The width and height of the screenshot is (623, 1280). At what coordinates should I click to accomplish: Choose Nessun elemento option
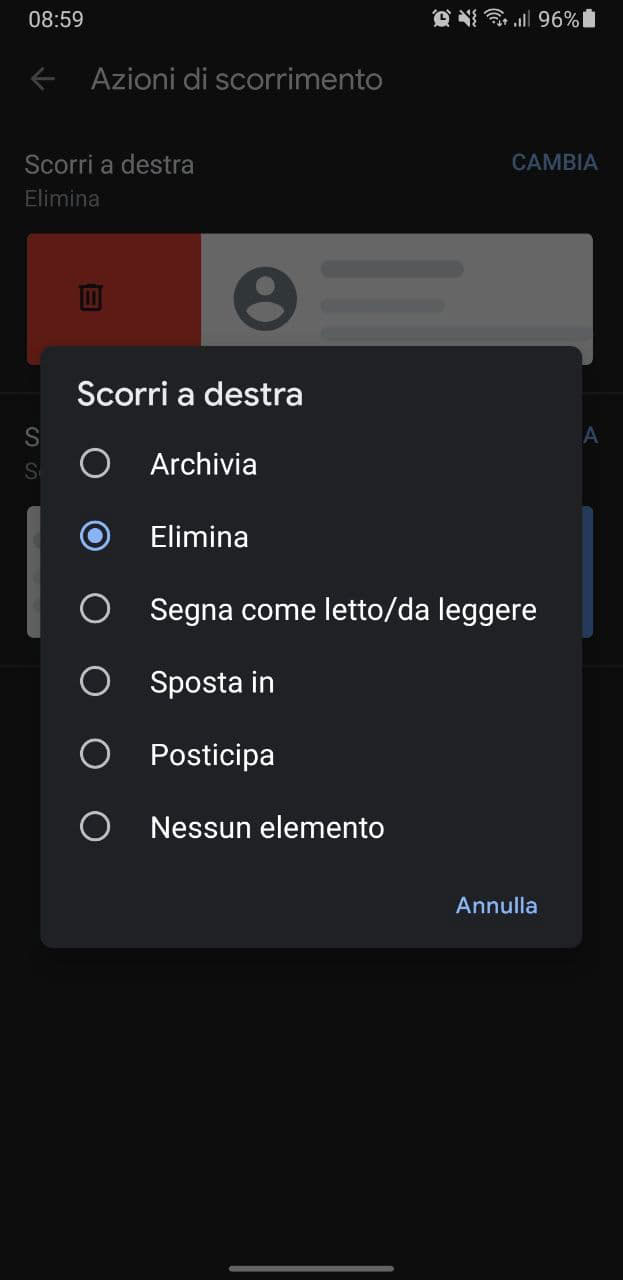pos(311,828)
